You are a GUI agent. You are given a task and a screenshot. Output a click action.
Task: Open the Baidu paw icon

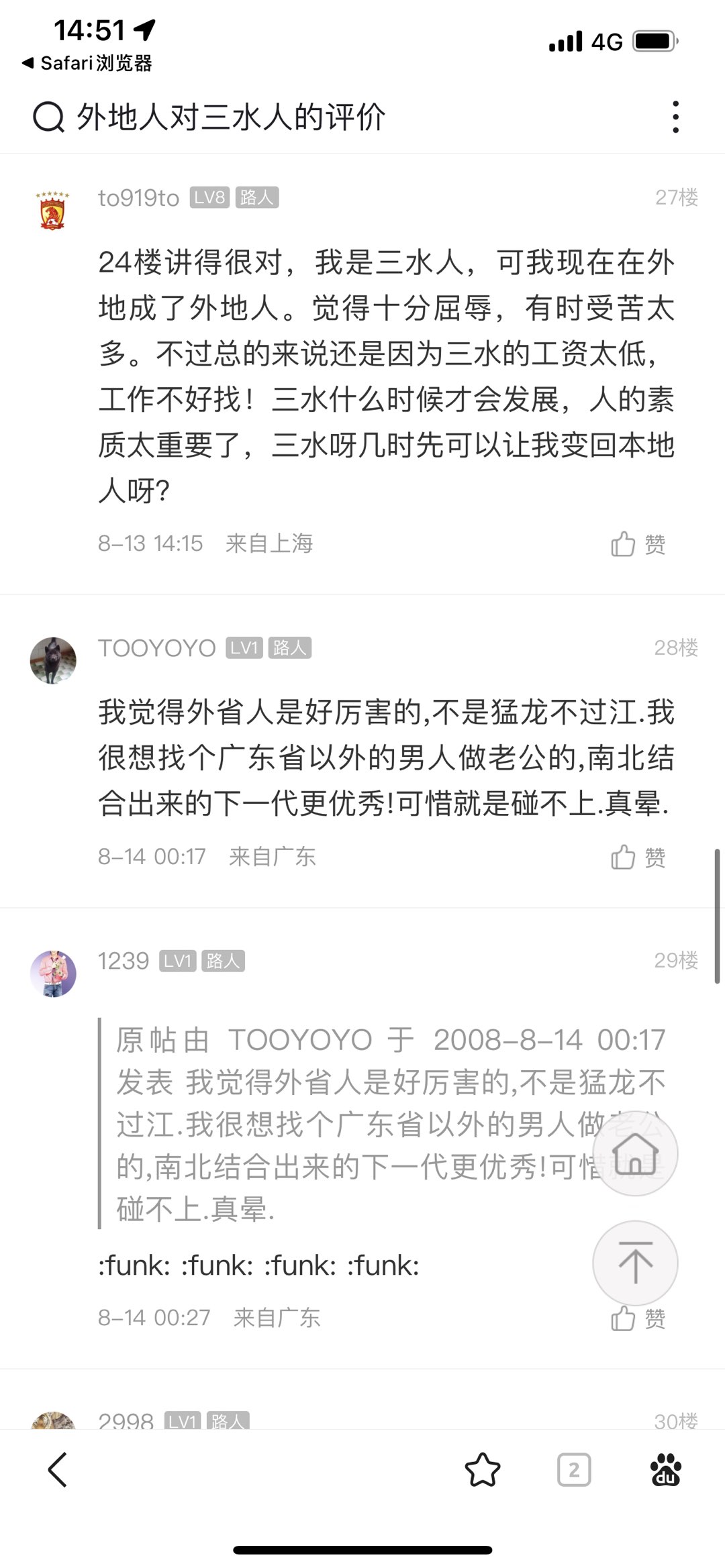point(665,1470)
